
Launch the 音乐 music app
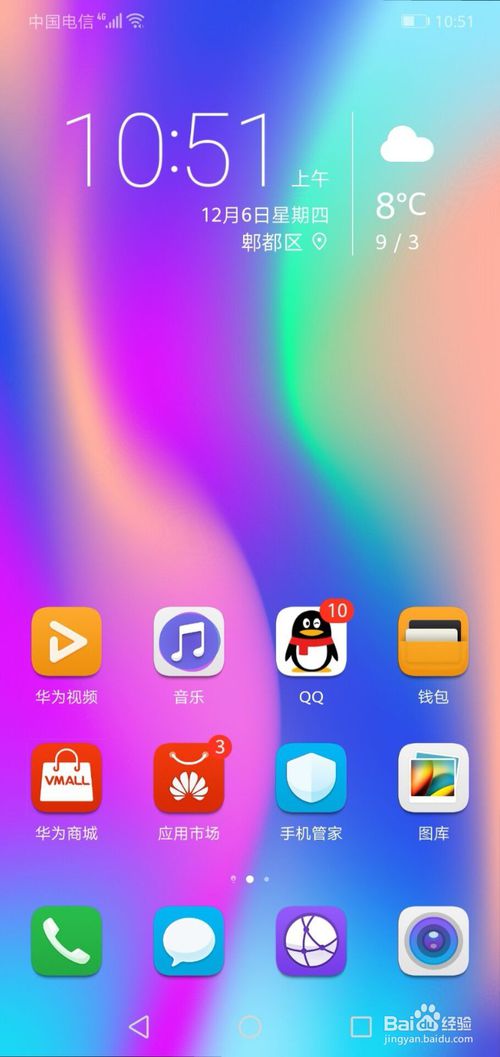(x=189, y=641)
